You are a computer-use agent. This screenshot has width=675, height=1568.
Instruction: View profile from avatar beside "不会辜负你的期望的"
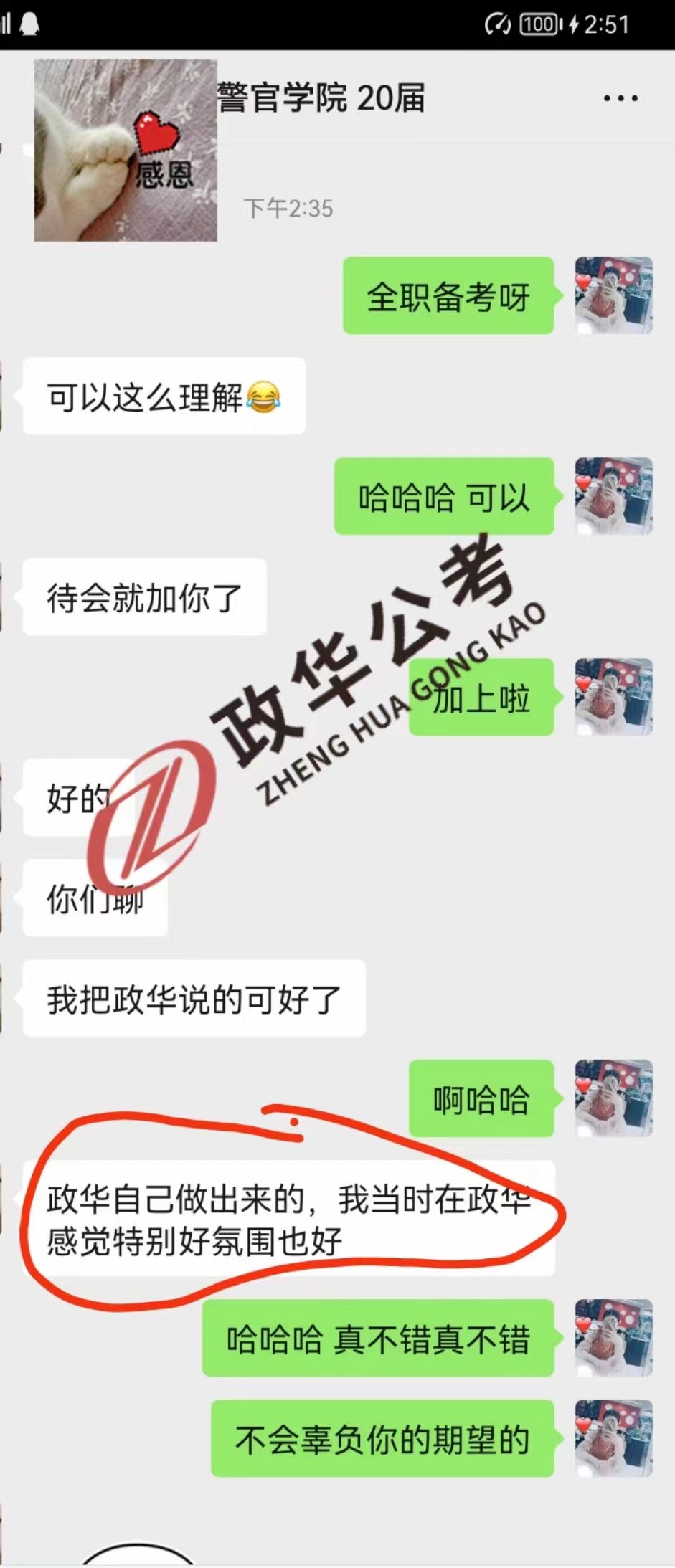[x=613, y=1438]
